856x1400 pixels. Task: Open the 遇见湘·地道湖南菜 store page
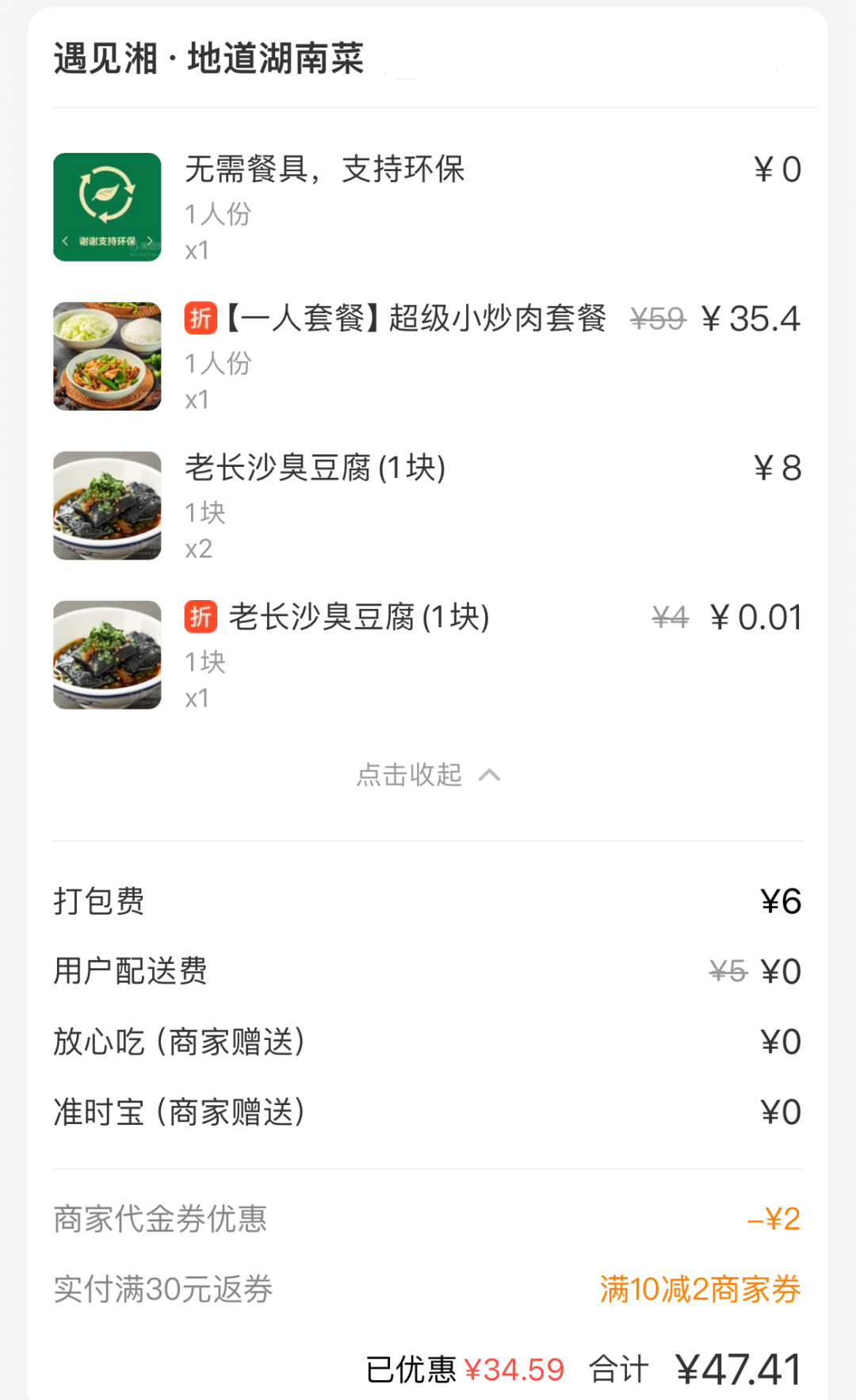[209, 59]
